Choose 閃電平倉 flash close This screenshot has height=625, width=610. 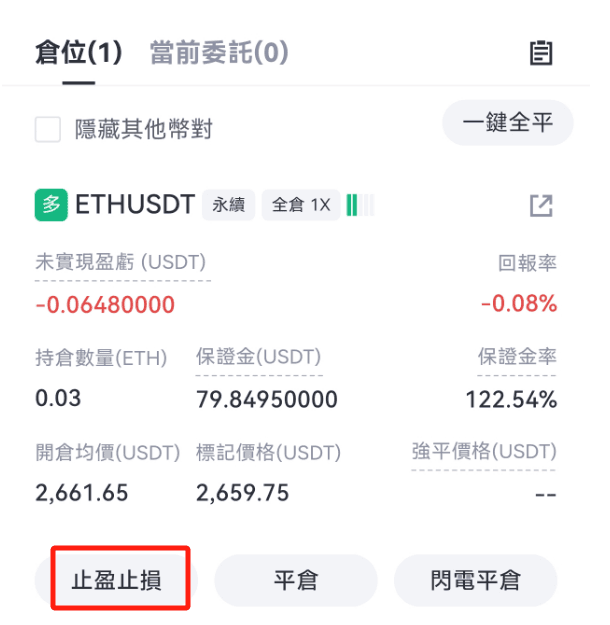(x=475, y=580)
